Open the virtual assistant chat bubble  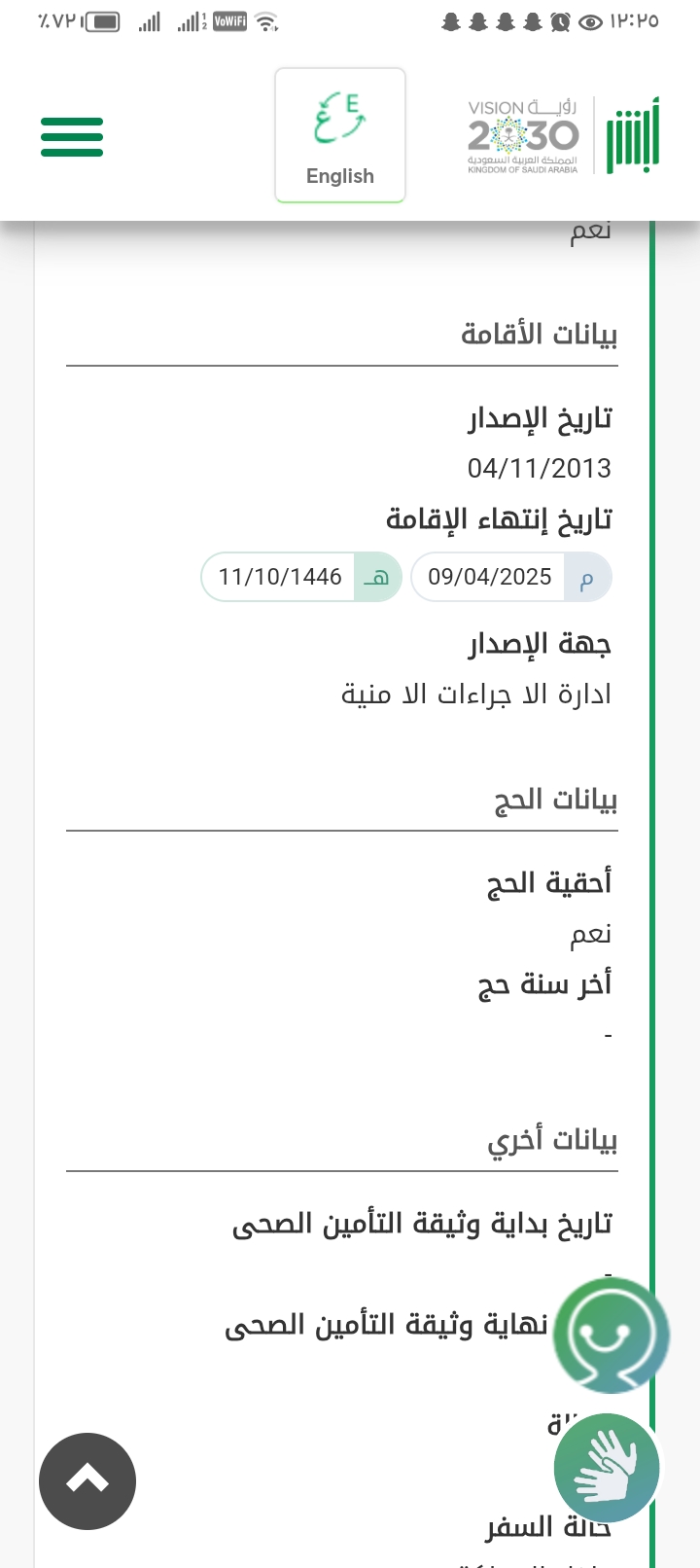611,1335
